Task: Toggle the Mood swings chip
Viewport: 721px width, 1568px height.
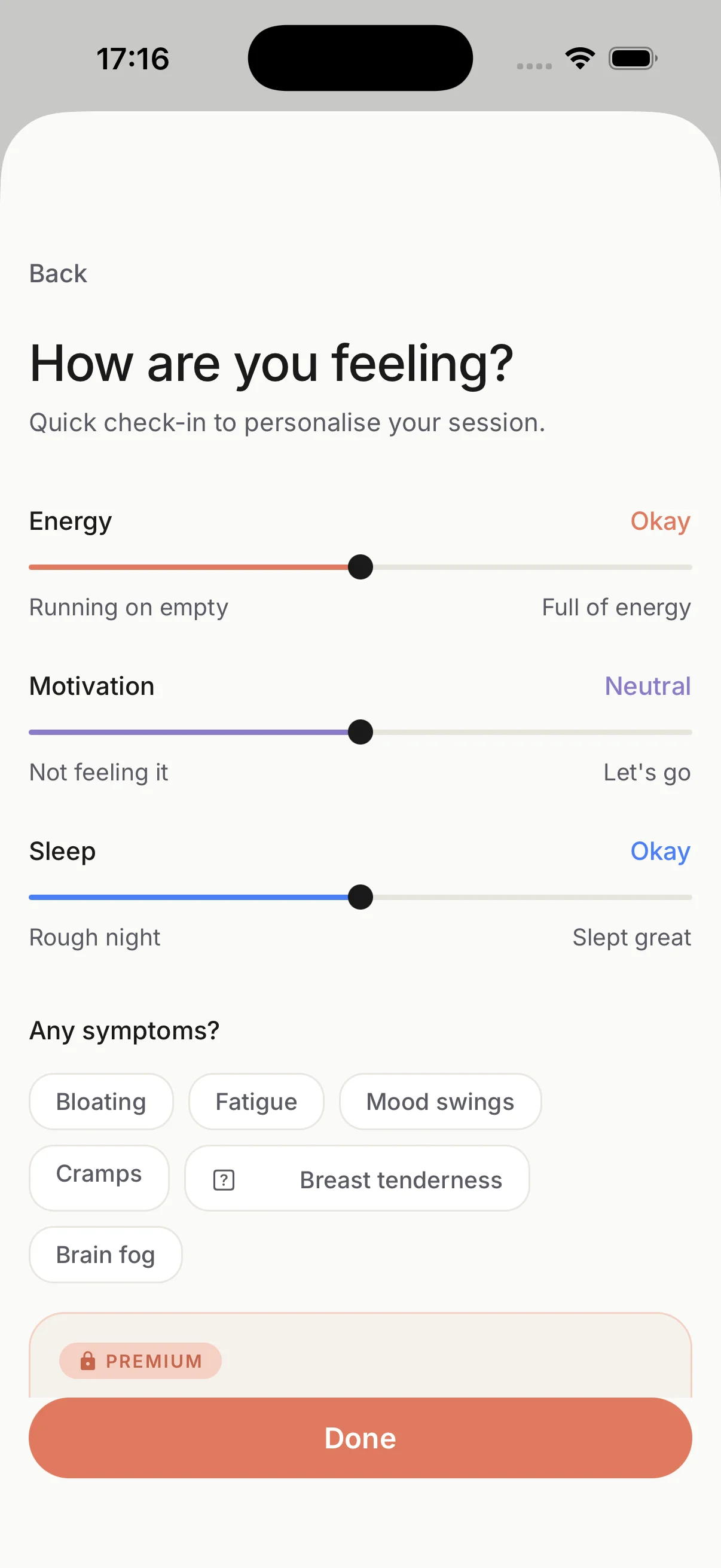Action: (440, 1101)
